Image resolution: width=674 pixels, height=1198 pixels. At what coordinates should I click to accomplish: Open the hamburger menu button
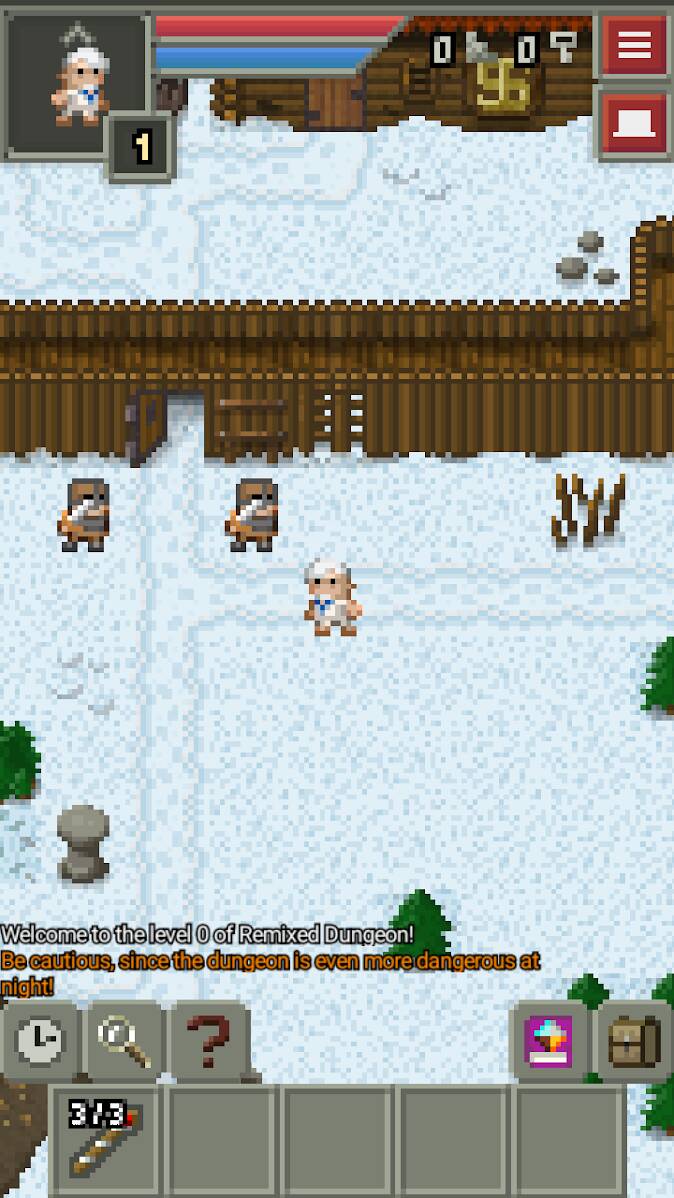coord(634,47)
